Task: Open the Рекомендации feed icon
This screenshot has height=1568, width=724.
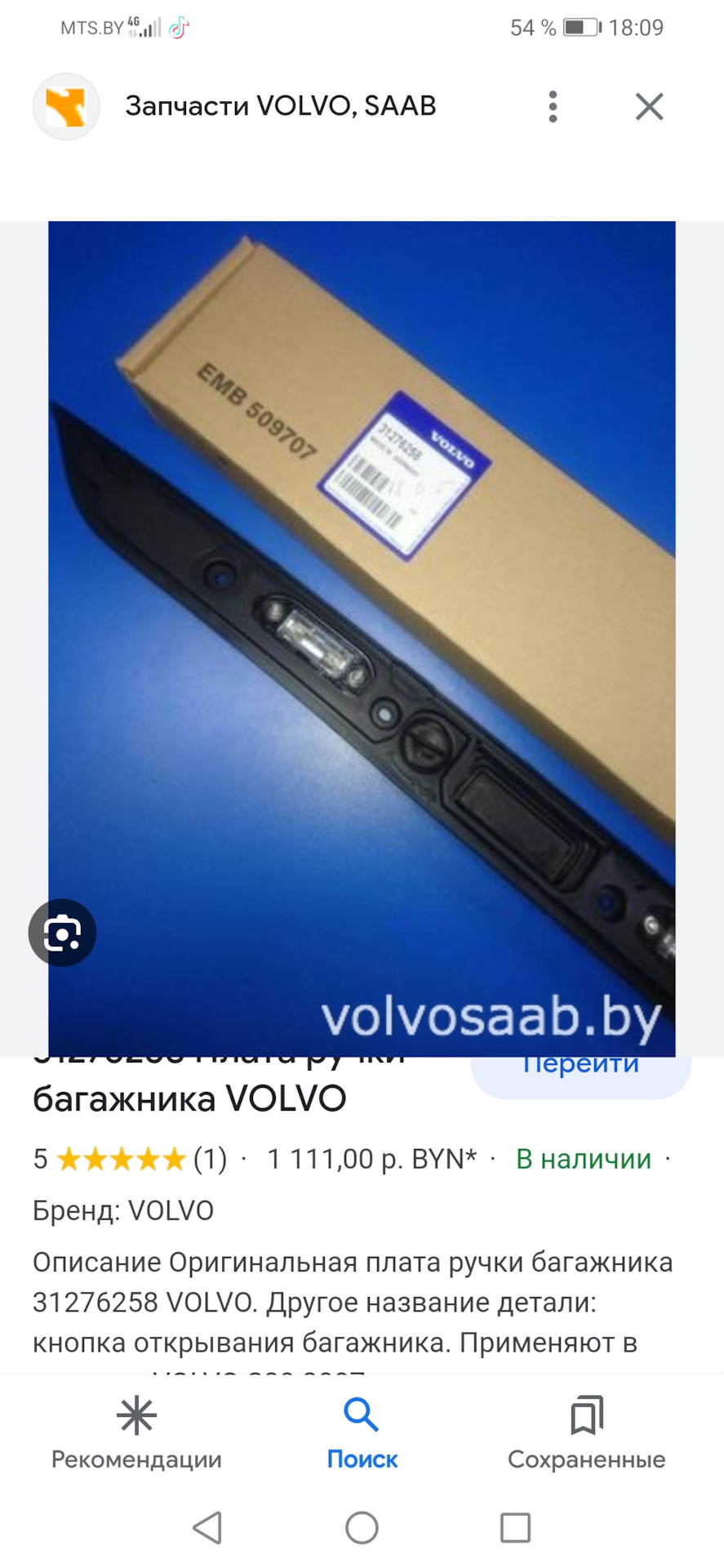Action: [x=136, y=1414]
